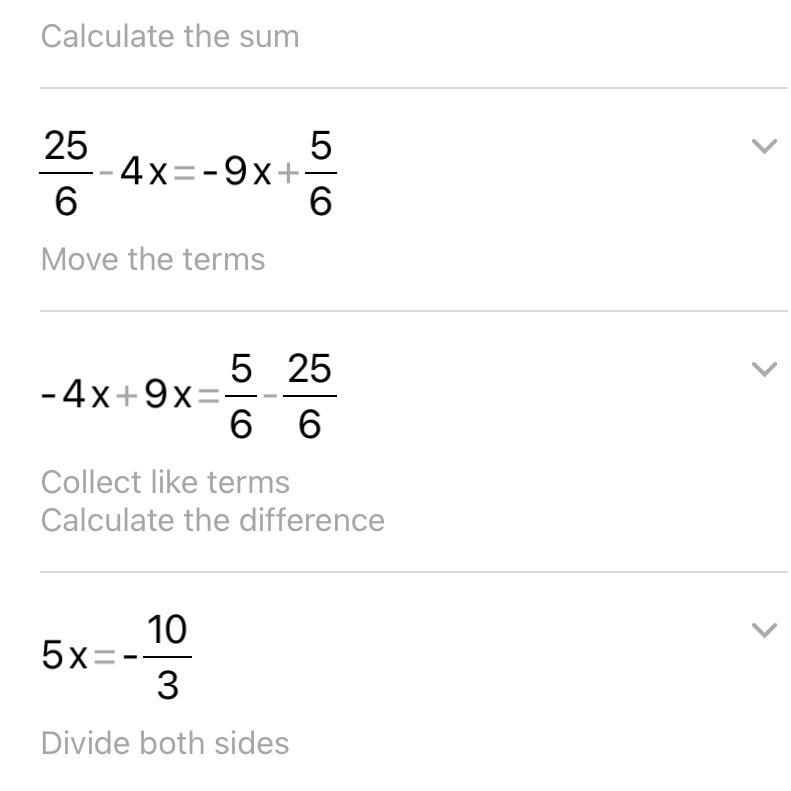The image size is (791, 791).
Task: Expand the 'Collect like terms' step chevron
Action: (763, 370)
